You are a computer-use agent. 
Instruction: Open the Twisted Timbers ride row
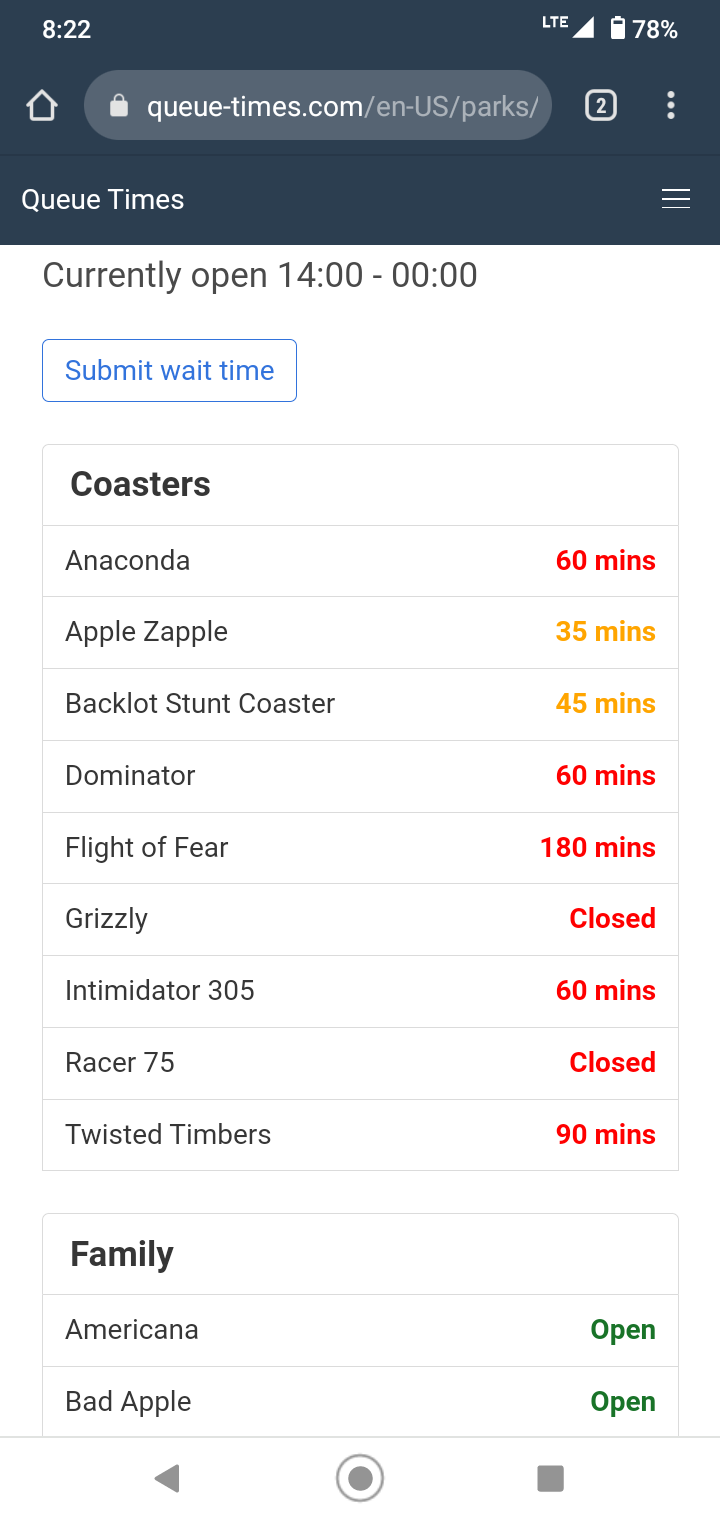click(x=360, y=1135)
